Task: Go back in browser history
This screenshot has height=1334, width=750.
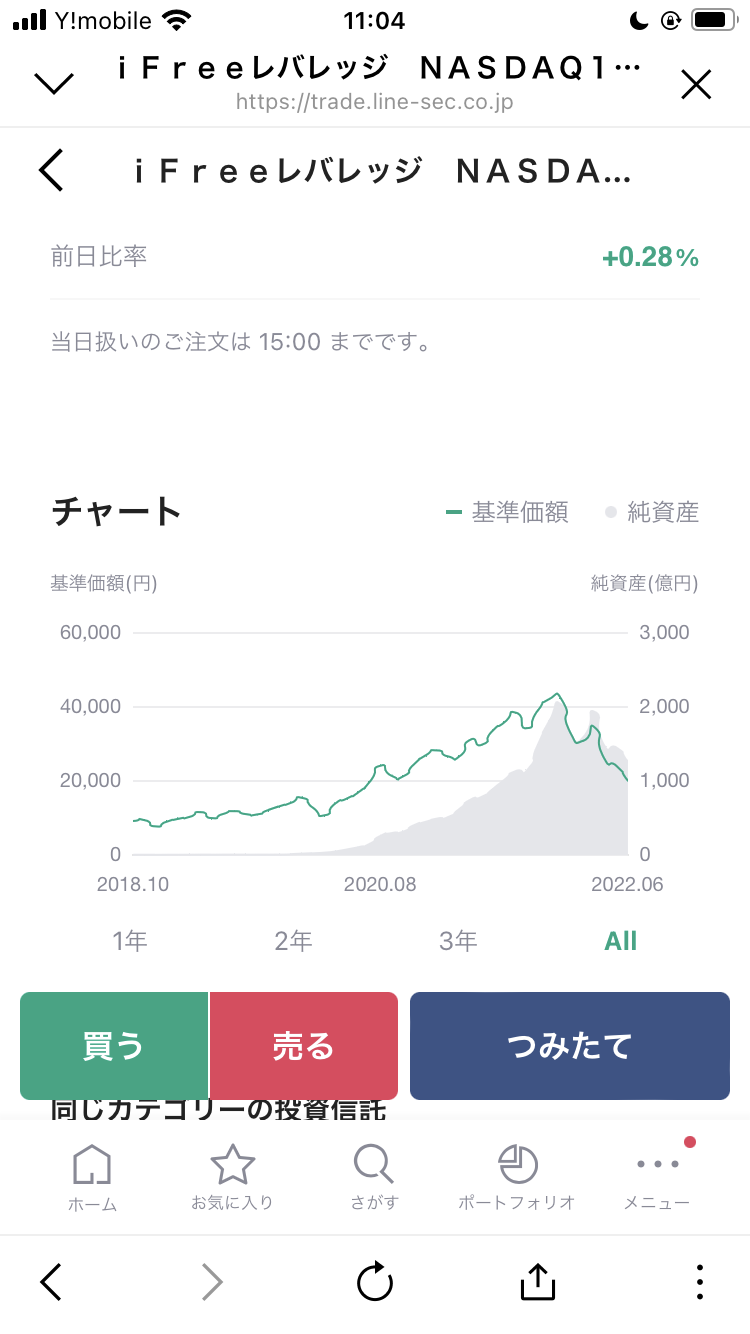Action: coord(51,1282)
